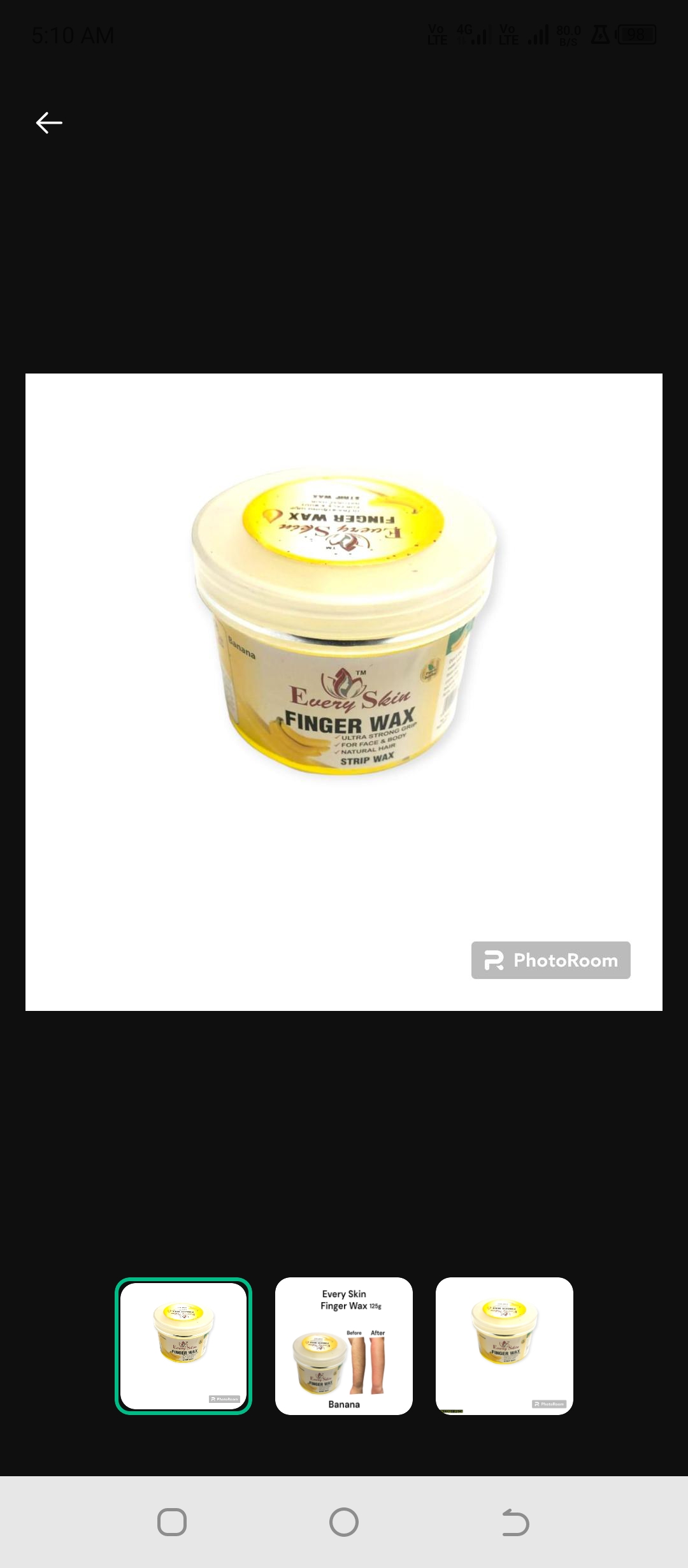Select the first highlighted product thumbnail
The width and height of the screenshot is (688, 1568).
183,1346
